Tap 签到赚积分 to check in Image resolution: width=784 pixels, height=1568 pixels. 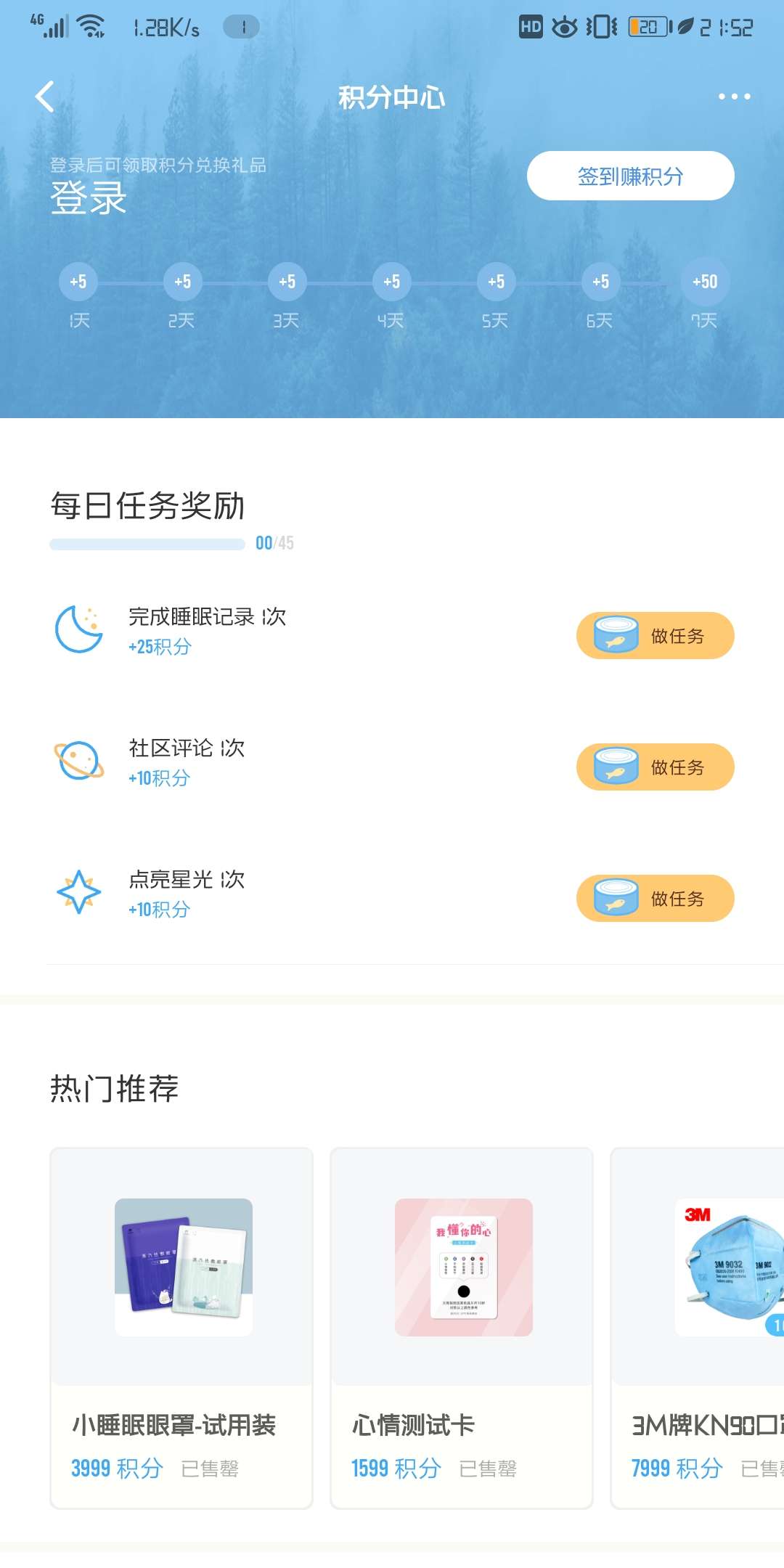[x=630, y=176]
